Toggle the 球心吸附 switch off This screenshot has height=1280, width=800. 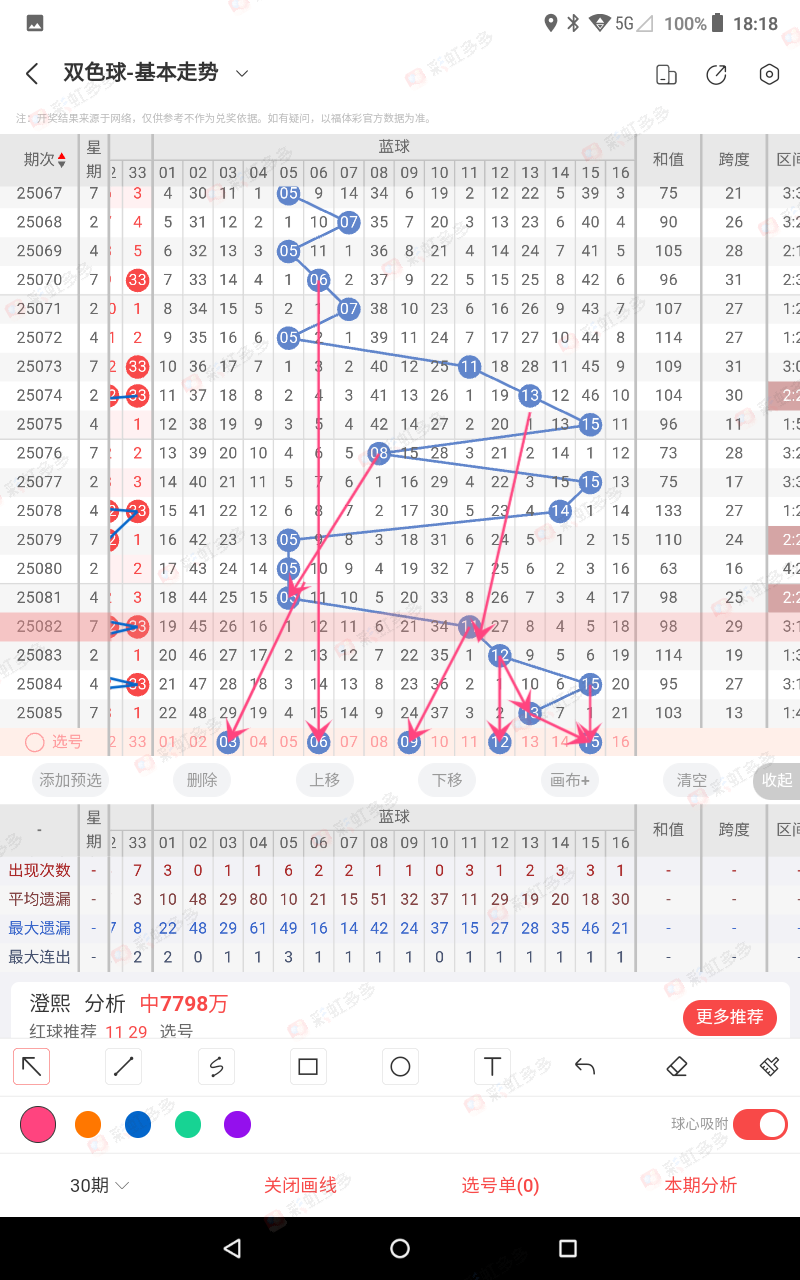760,1125
